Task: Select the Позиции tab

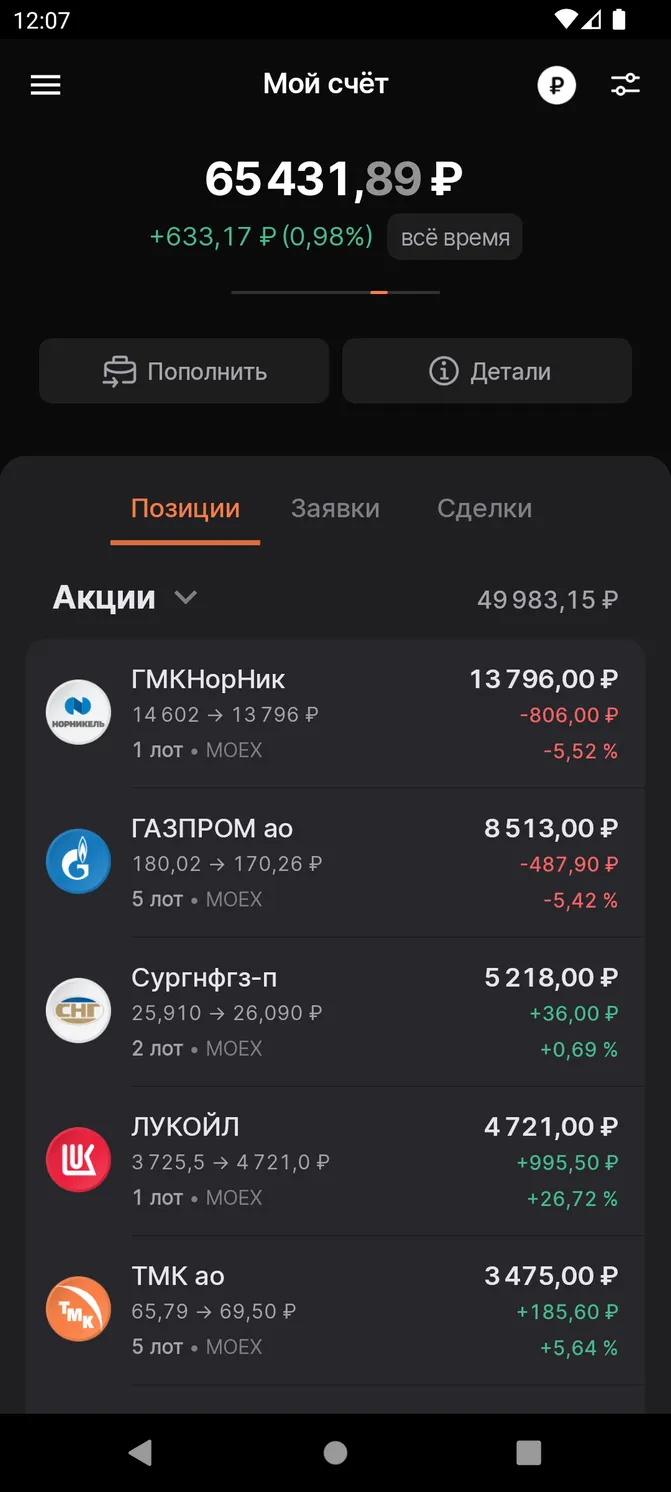Action: [185, 508]
